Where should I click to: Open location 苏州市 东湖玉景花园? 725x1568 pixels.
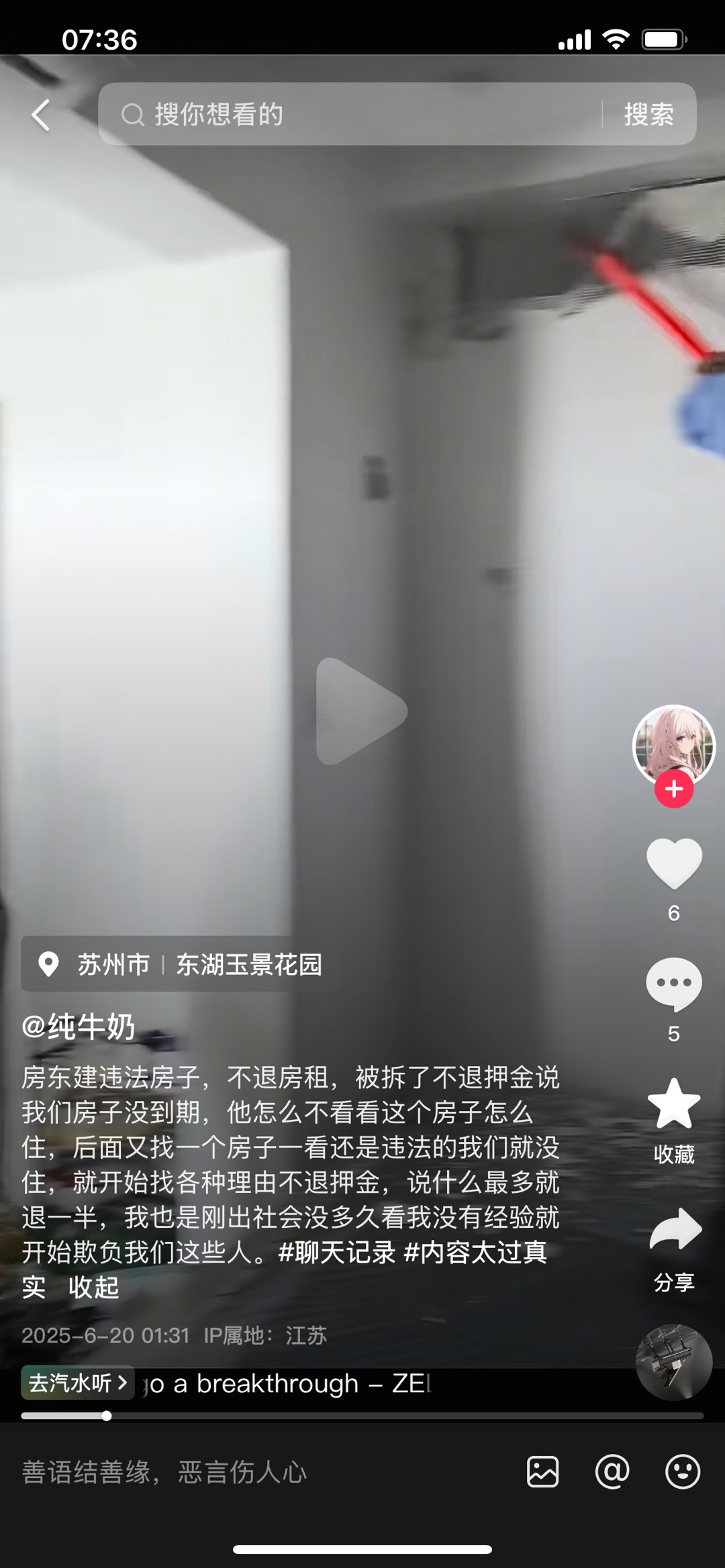point(181,964)
